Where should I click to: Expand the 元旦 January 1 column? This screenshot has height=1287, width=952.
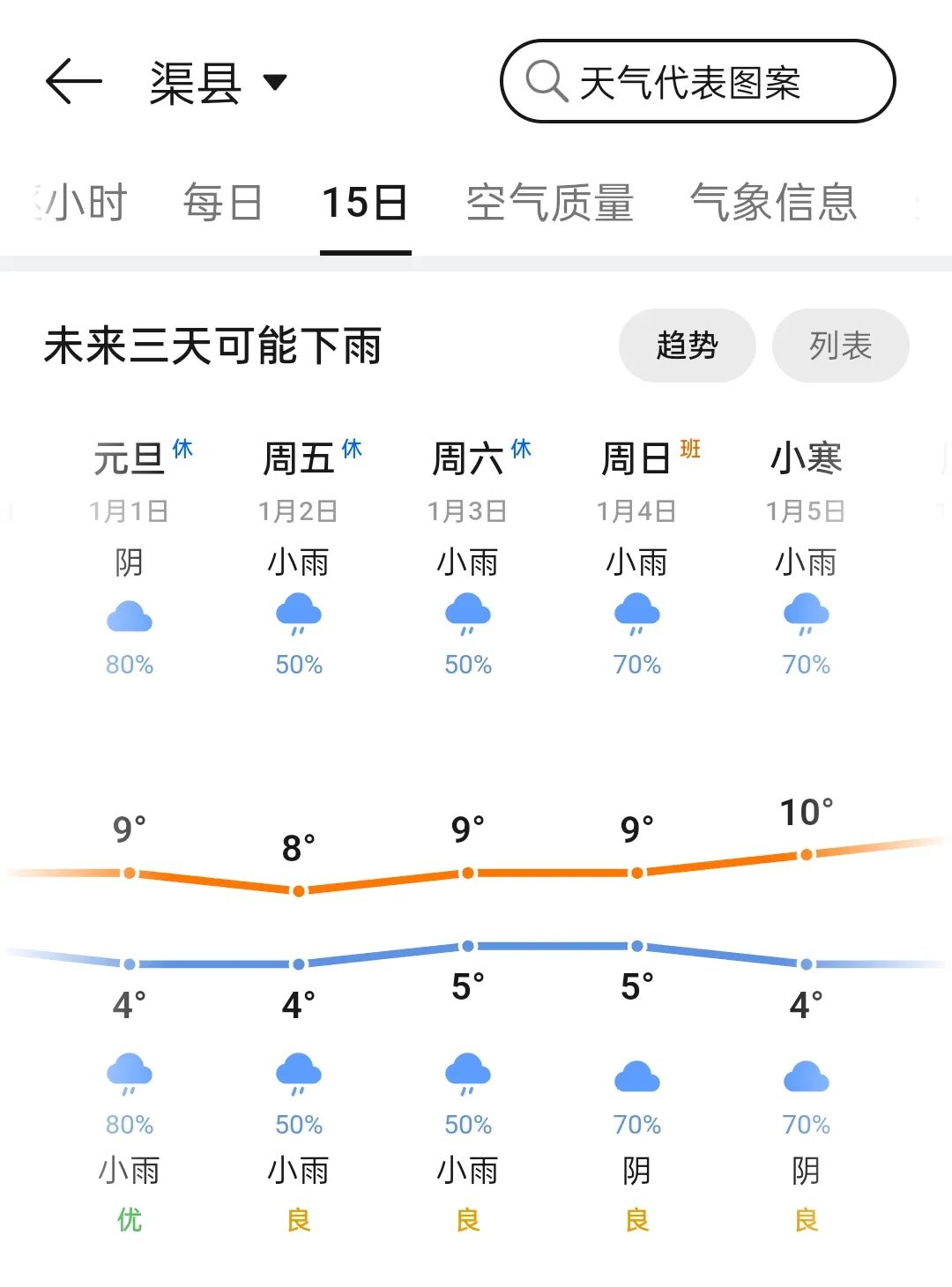click(129, 458)
